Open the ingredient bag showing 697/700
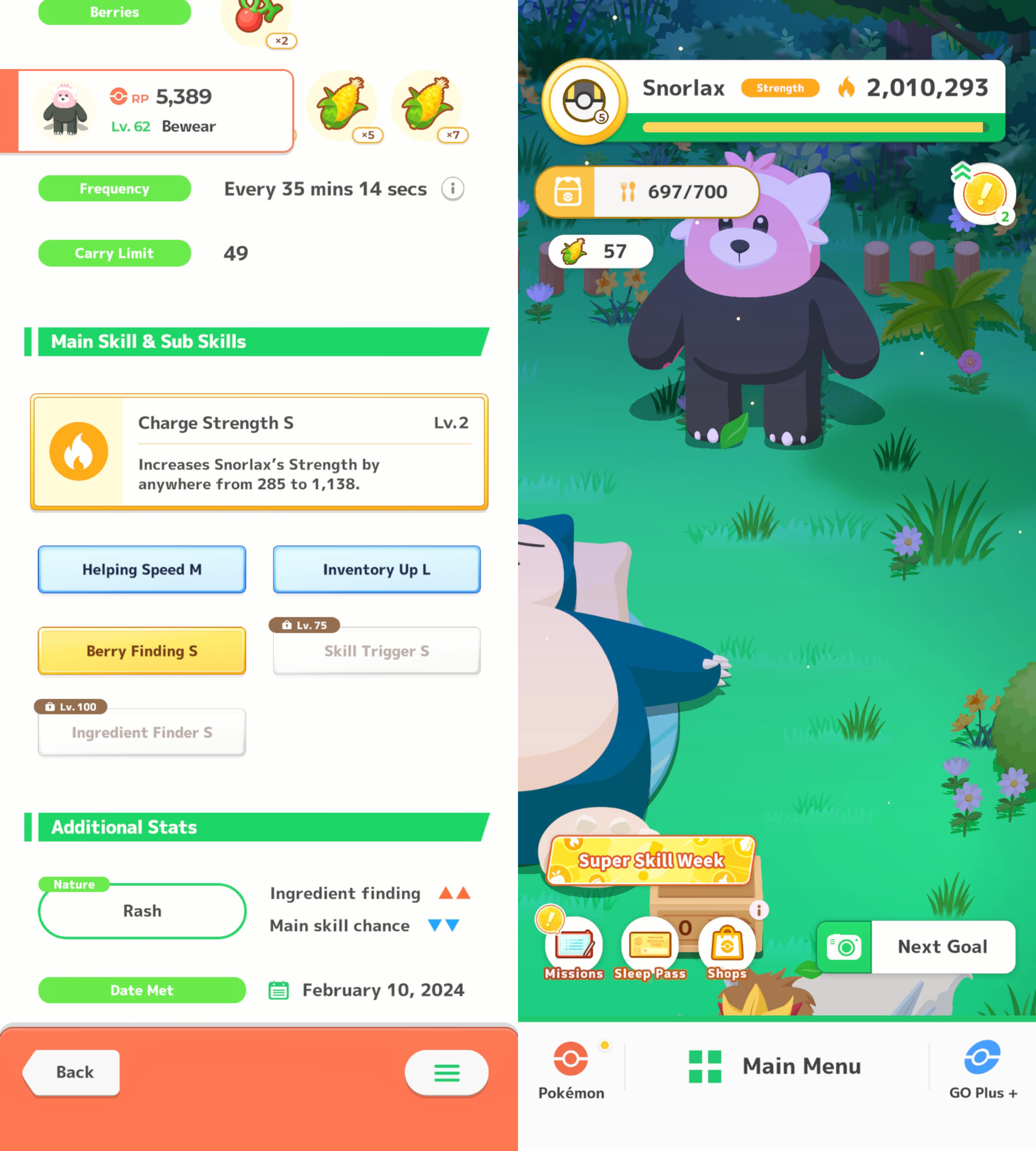 (x=647, y=192)
